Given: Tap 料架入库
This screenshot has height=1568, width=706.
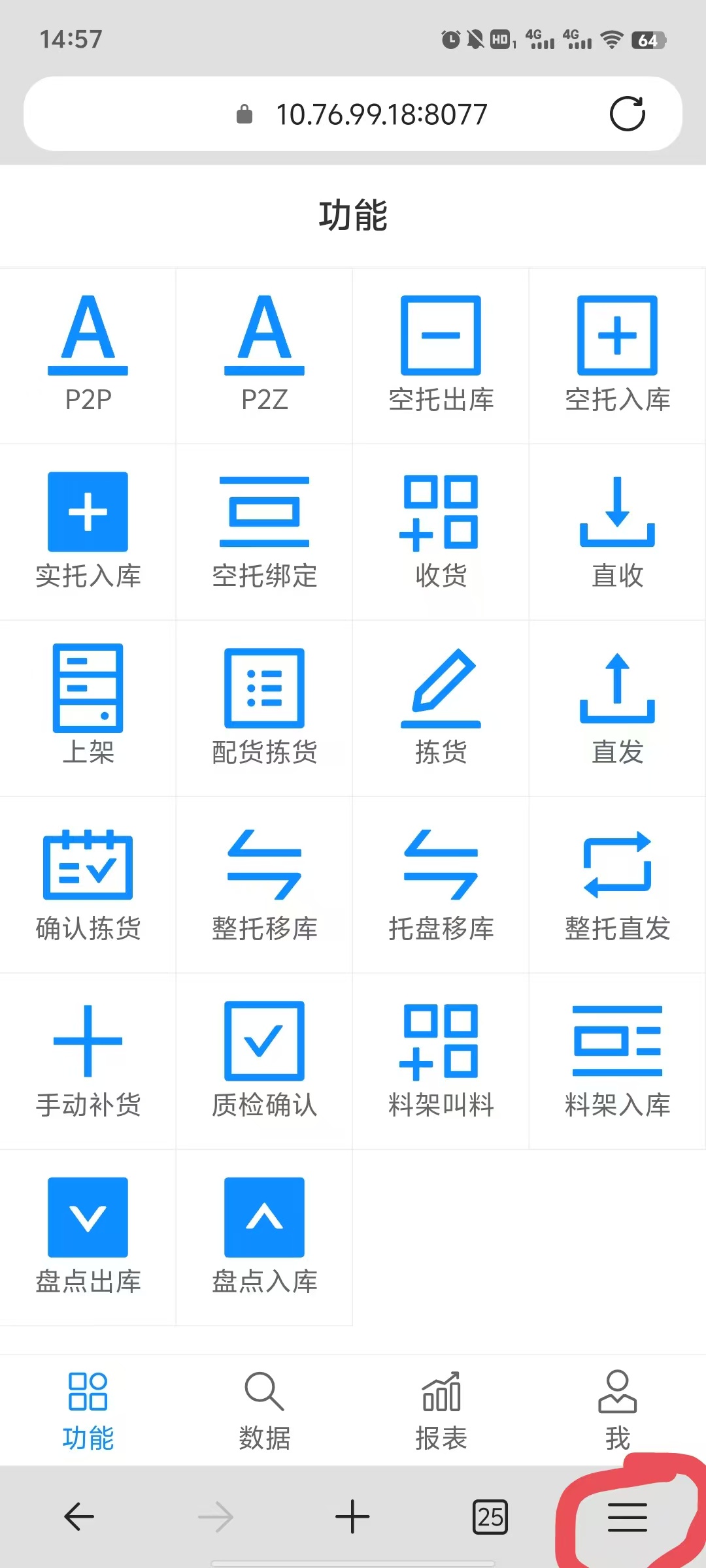Looking at the screenshot, I should pos(617,1060).
